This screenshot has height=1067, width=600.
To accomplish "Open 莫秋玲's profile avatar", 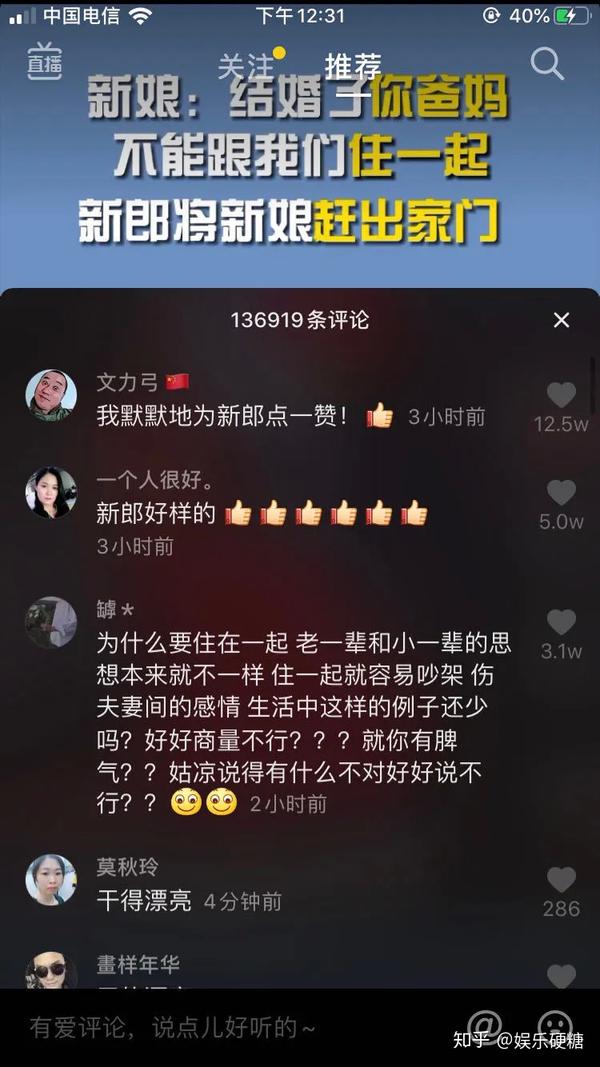I will coord(51,880).
